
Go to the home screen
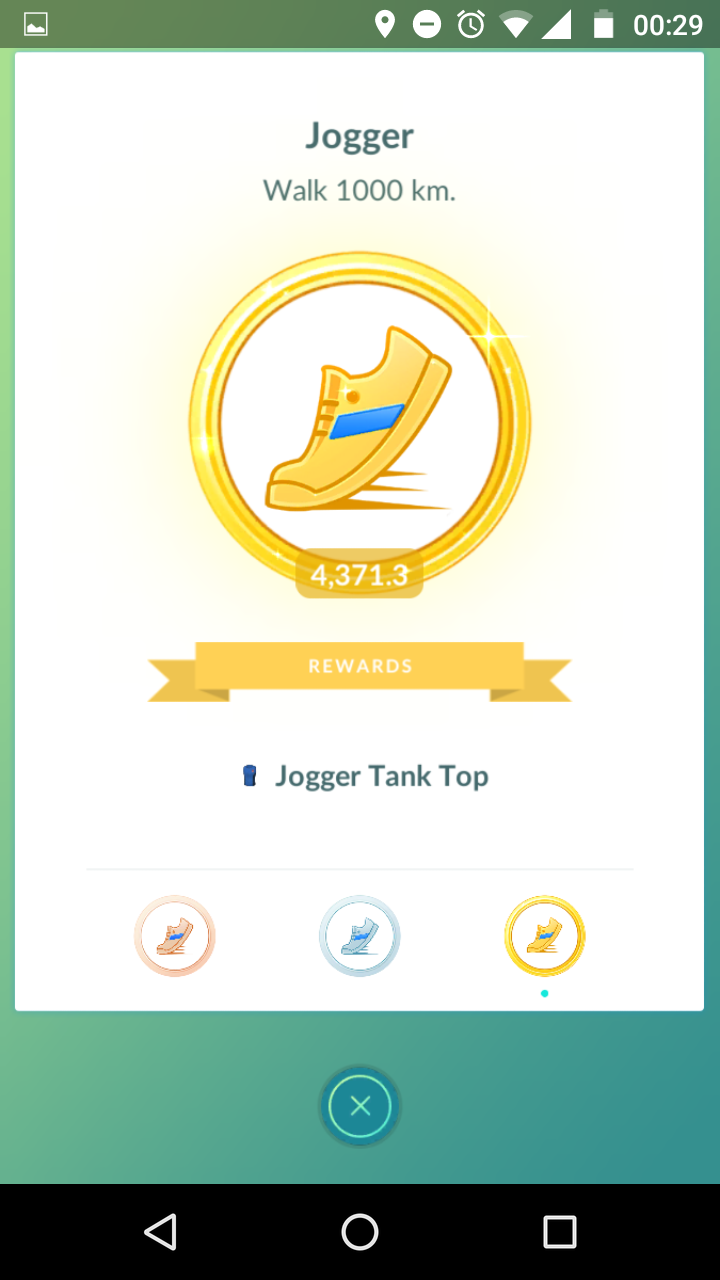(x=360, y=1232)
